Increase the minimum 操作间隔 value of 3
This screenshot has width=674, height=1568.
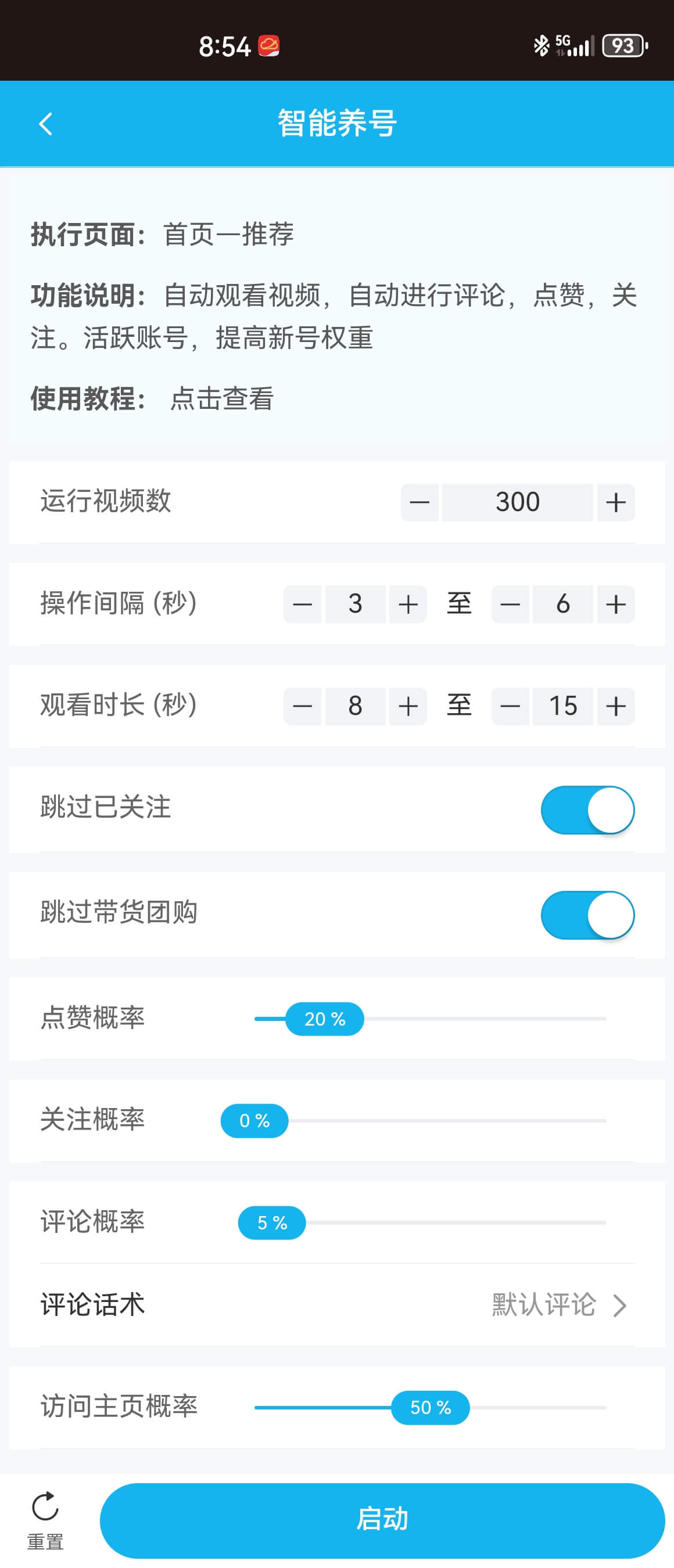click(407, 603)
